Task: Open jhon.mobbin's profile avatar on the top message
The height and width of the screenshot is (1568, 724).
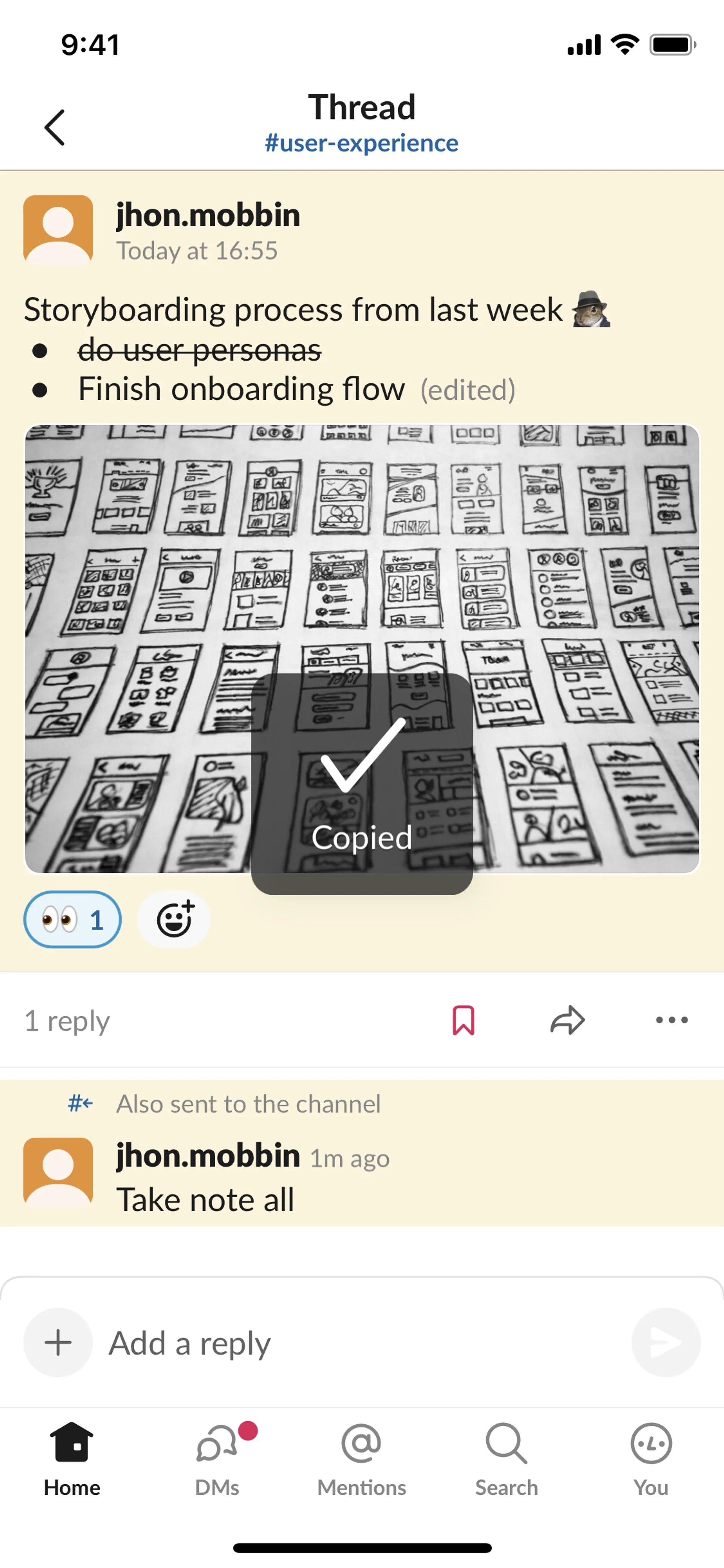Action: pos(58,229)
